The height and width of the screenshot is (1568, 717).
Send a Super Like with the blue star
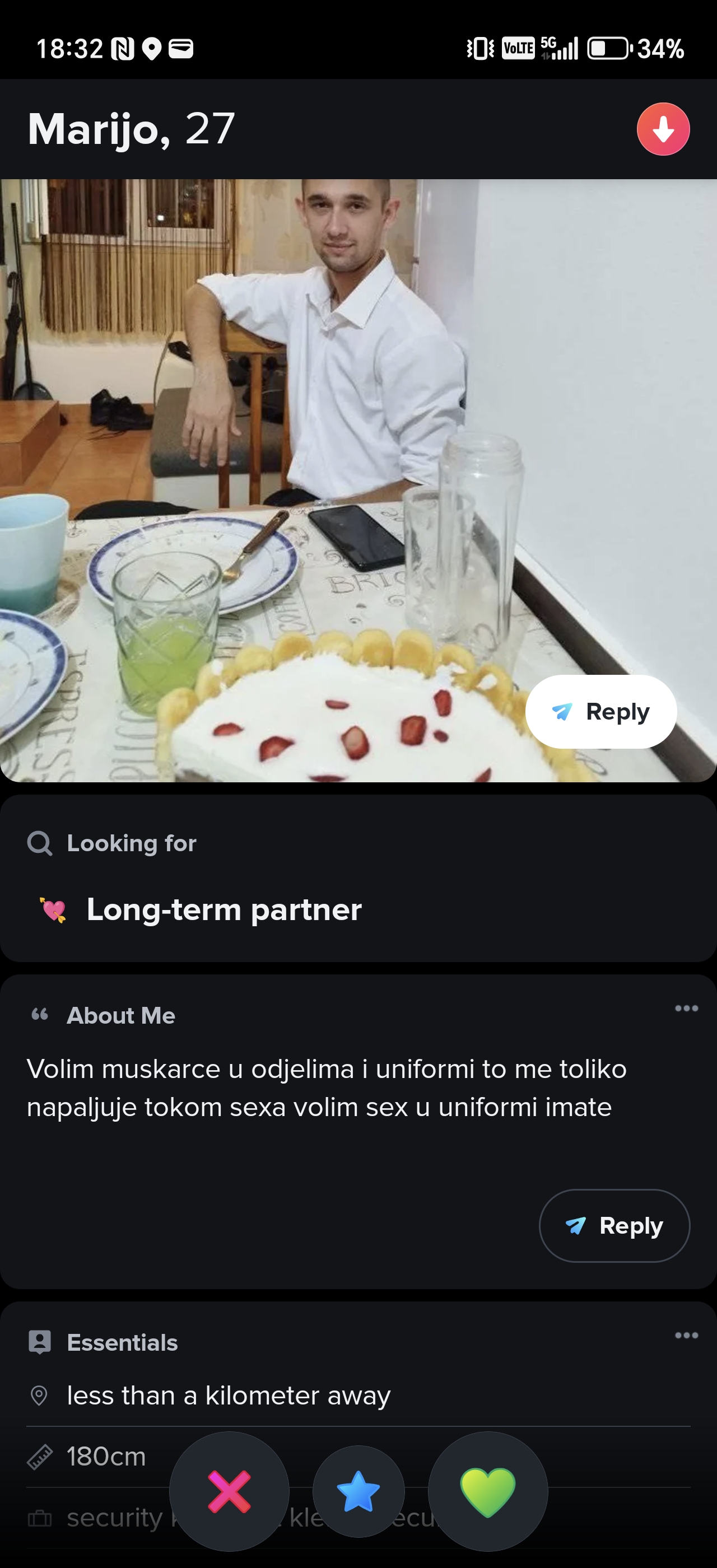click(x=358, y=1492)
